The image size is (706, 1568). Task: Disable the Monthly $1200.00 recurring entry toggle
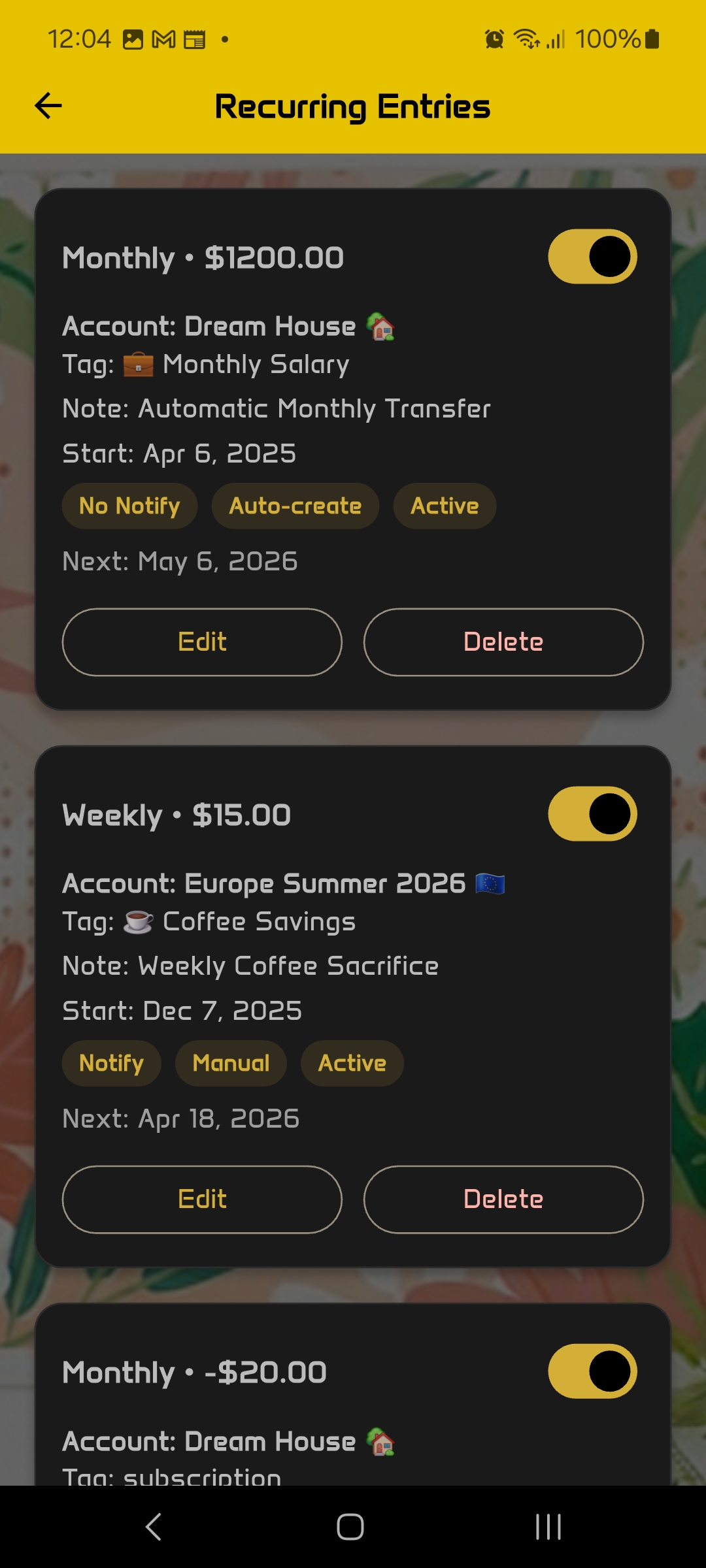(592, 257)
